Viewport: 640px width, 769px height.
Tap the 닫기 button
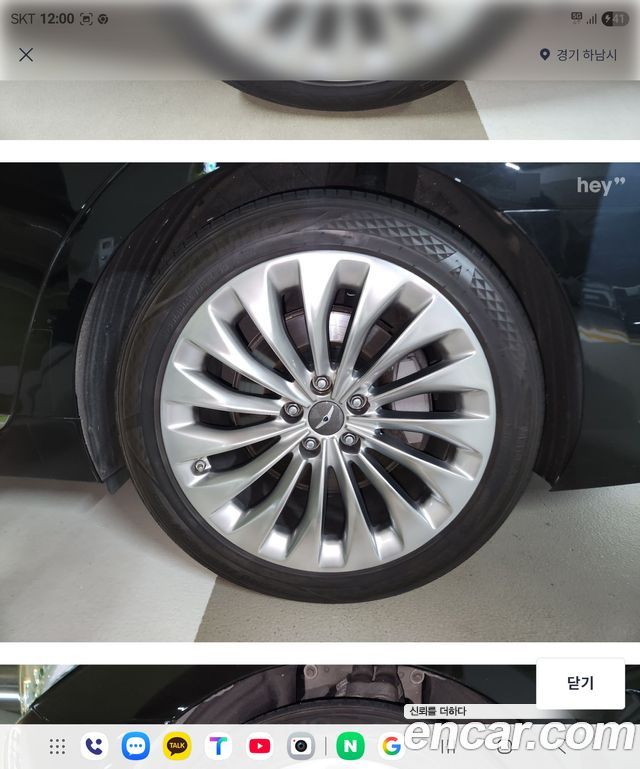pos(580,684)
